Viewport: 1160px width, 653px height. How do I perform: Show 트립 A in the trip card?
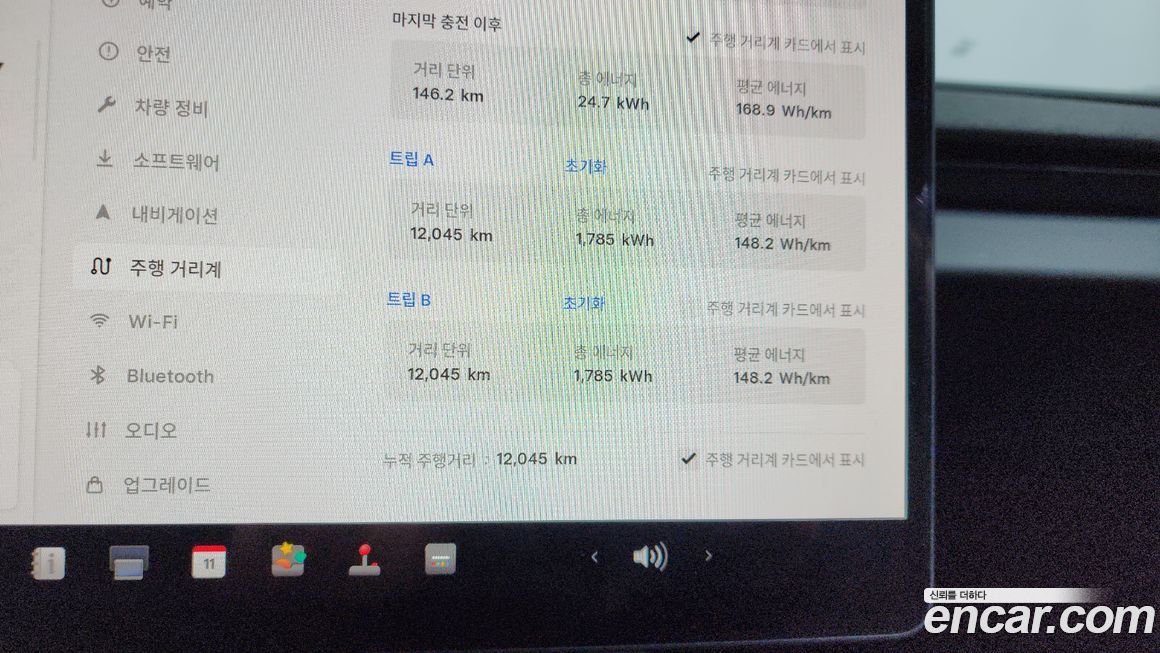pos(786,176)
